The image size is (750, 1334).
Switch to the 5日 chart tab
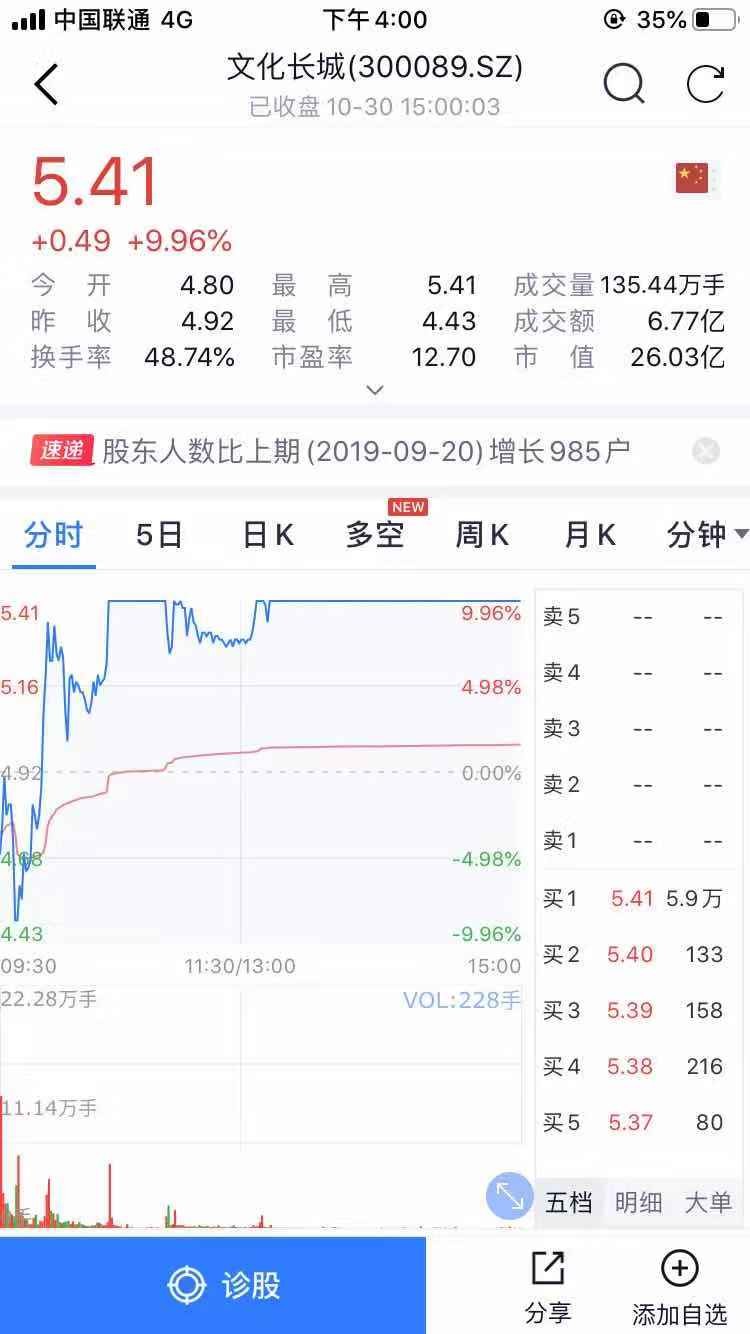[x=159, y=535]
